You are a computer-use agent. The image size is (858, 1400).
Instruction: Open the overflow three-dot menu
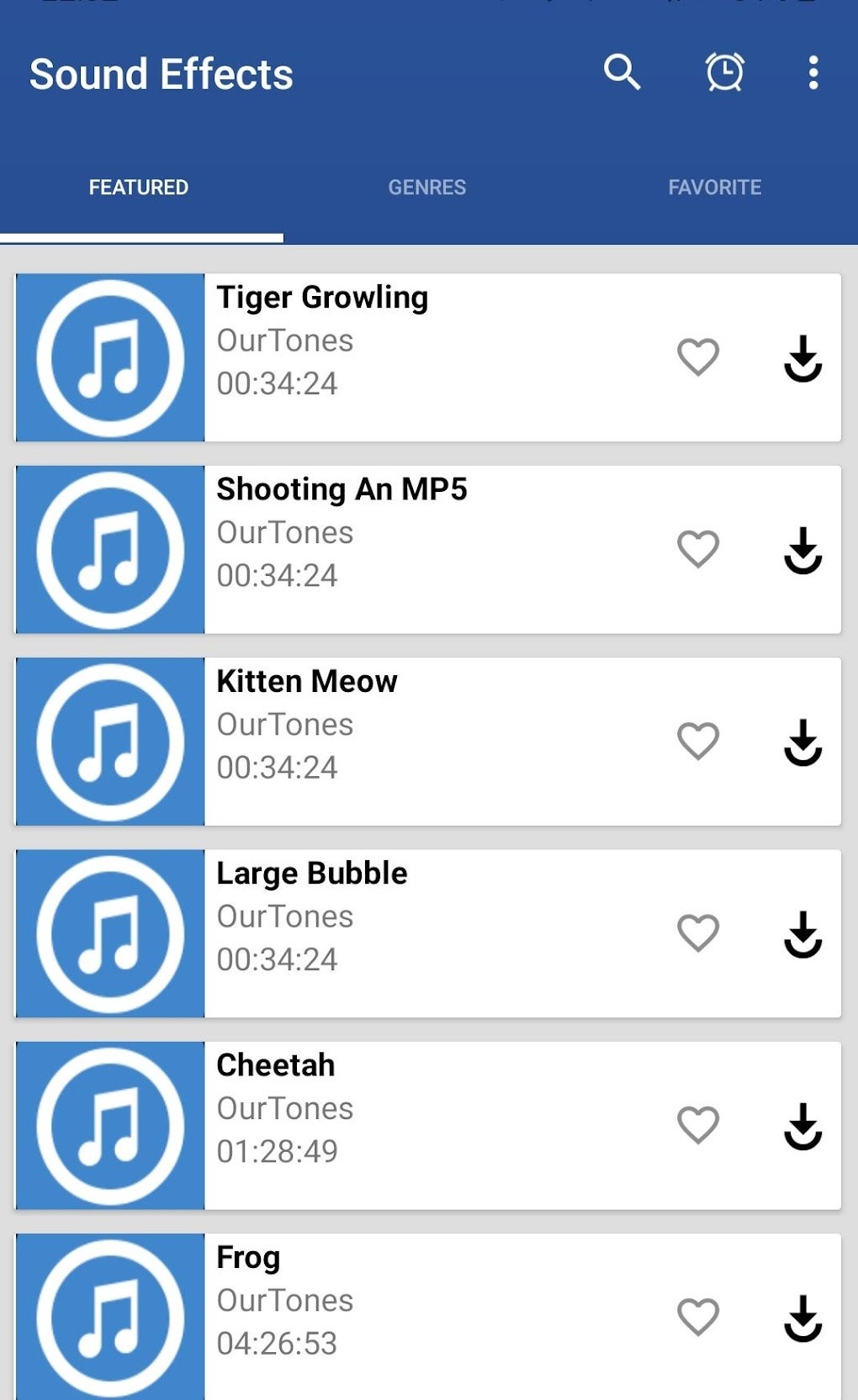point(813,74)
